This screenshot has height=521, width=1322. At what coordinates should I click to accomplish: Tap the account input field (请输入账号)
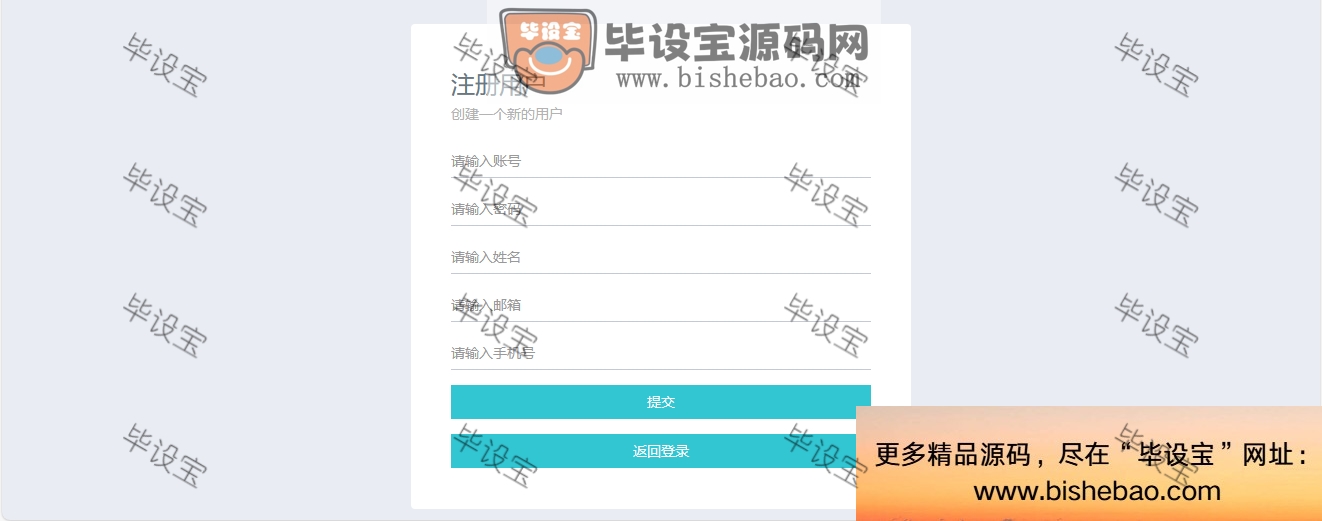click(x=660, y=161)
